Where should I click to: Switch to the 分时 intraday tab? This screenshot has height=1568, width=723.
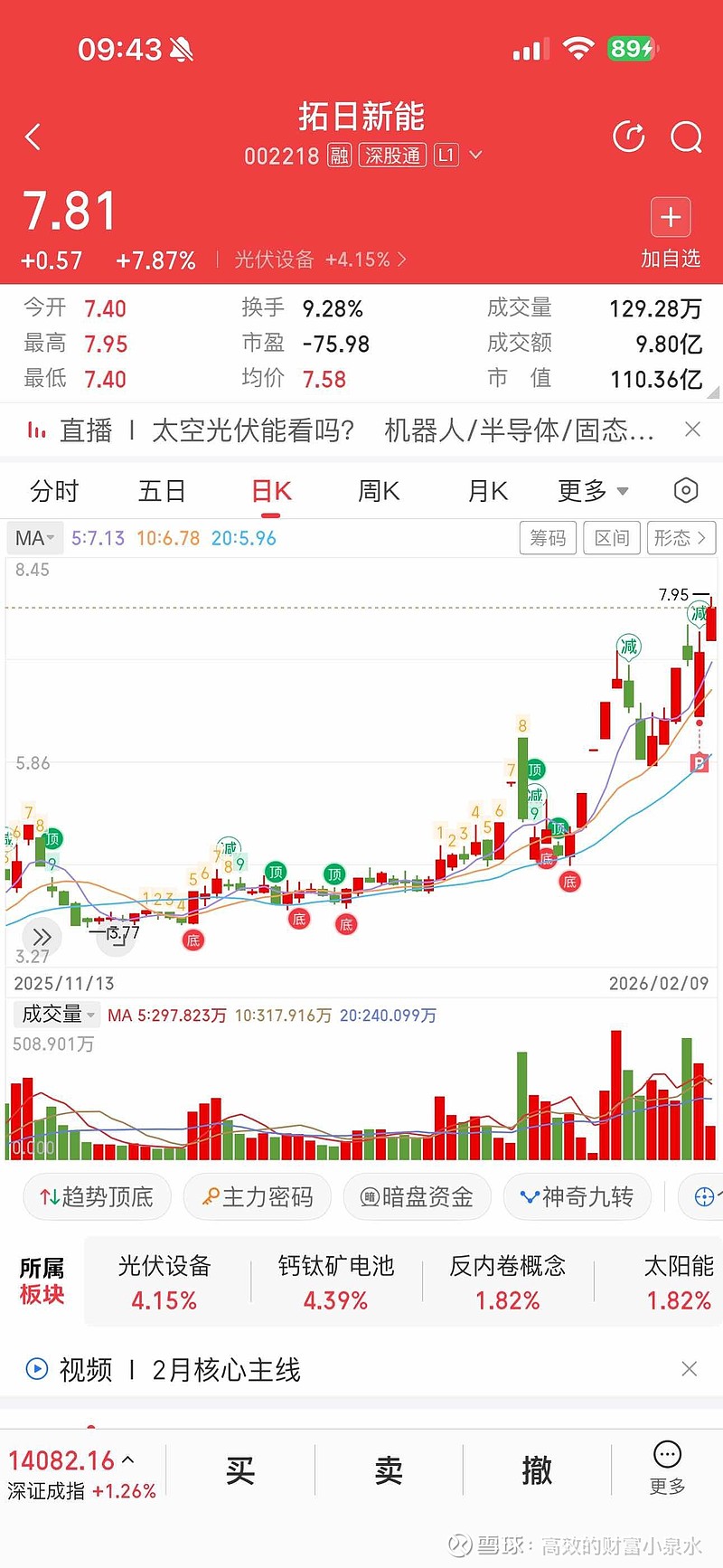point(56,490)
